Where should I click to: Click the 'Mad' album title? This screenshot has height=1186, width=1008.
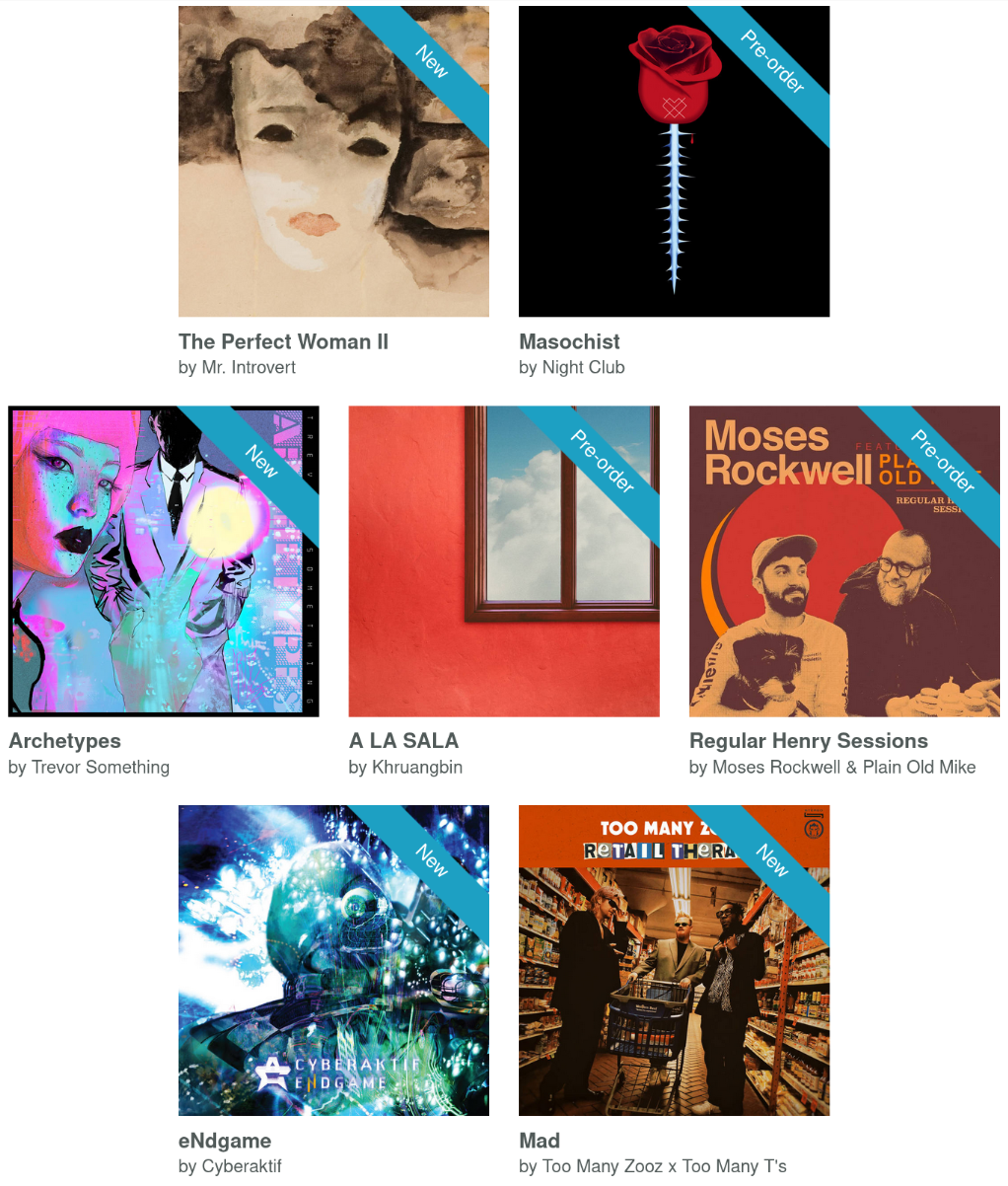tap(539, 1141)
